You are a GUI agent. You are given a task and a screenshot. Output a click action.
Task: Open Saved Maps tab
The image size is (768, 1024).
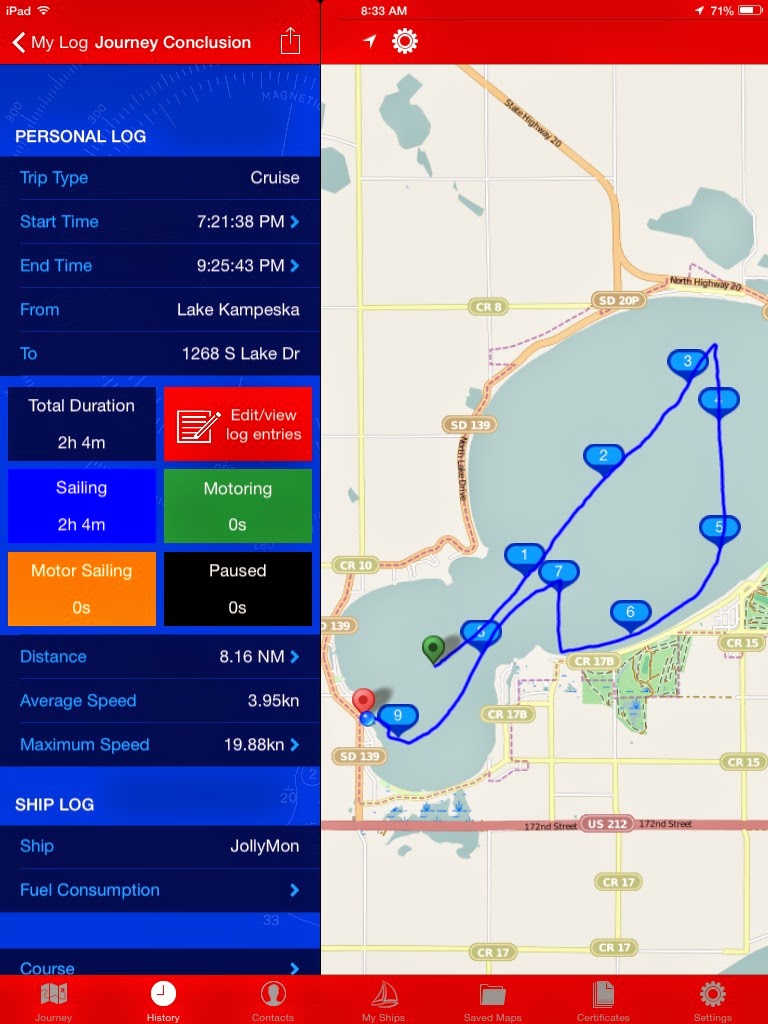coord(493,1000)
